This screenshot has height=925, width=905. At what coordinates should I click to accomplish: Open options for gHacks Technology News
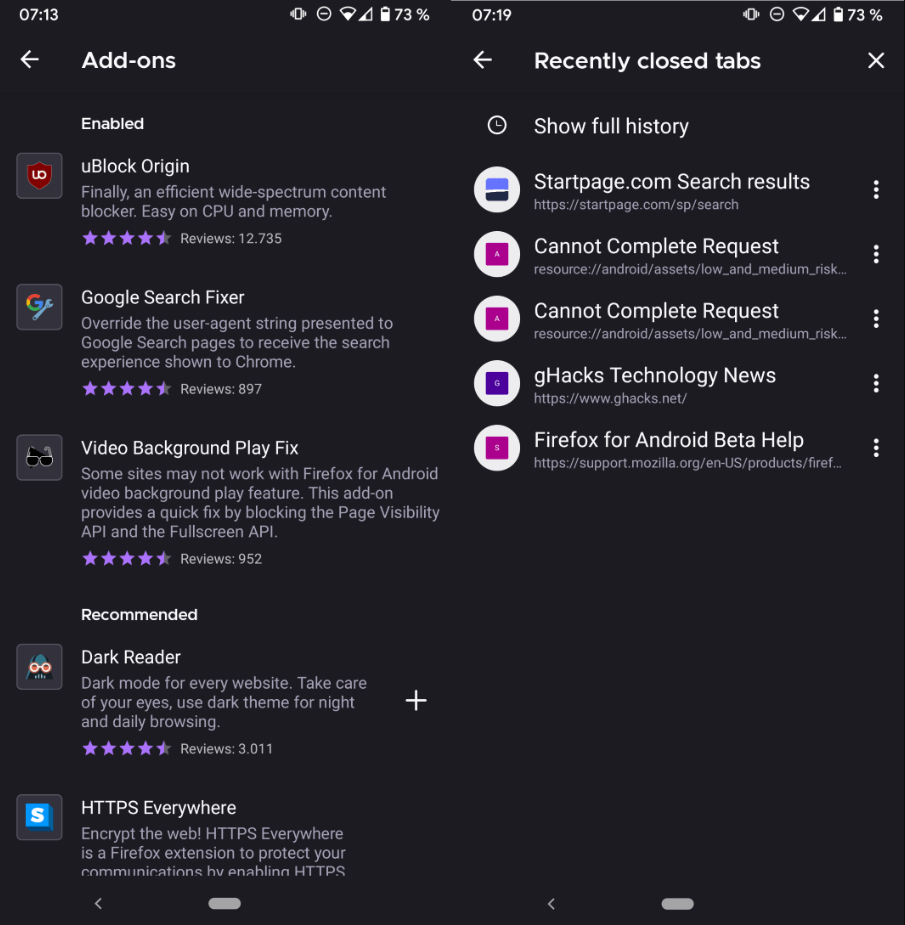(x=876, y=383)
